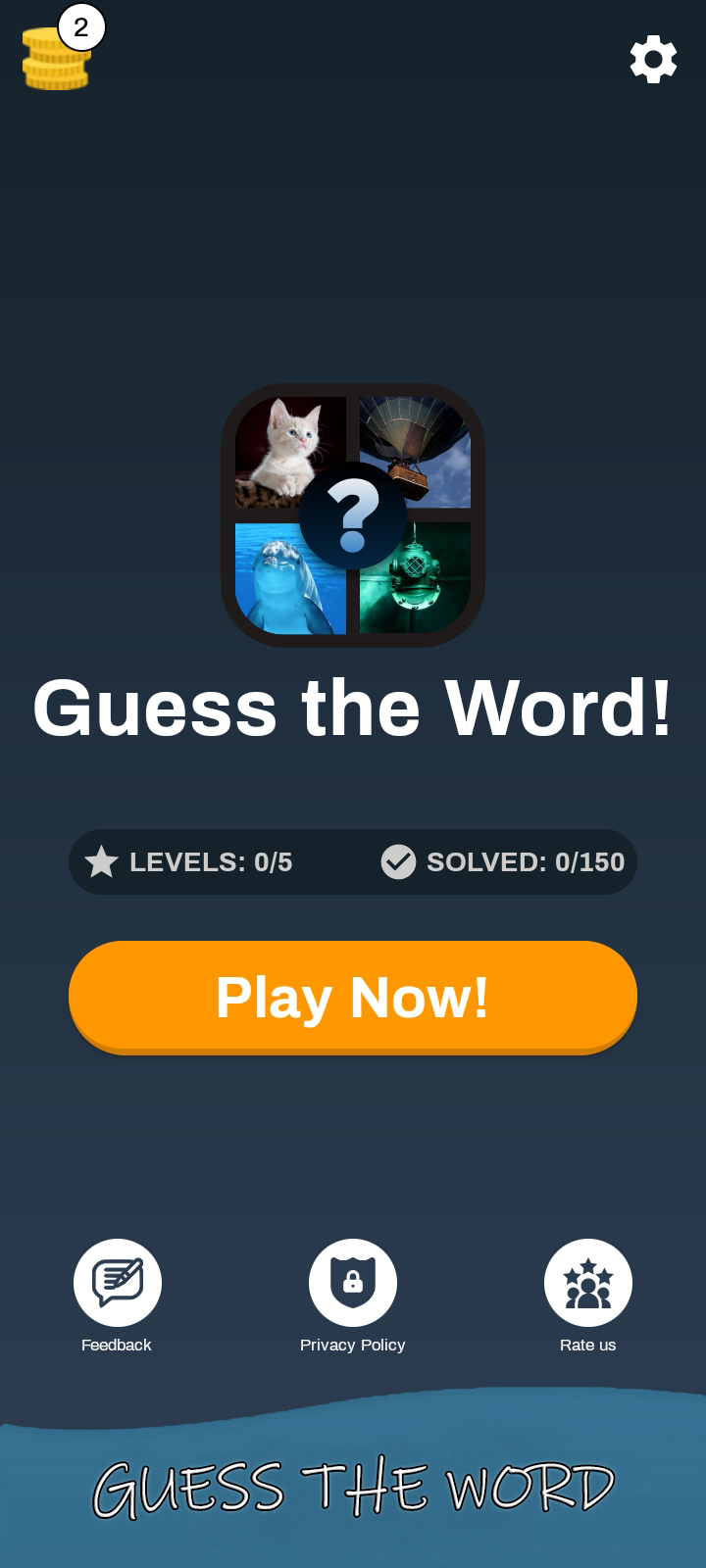Viewport: 706px width, 1568px height.
Task: Start the game with Play Now!
Action: pyautogui.click(x=353, y=996)
